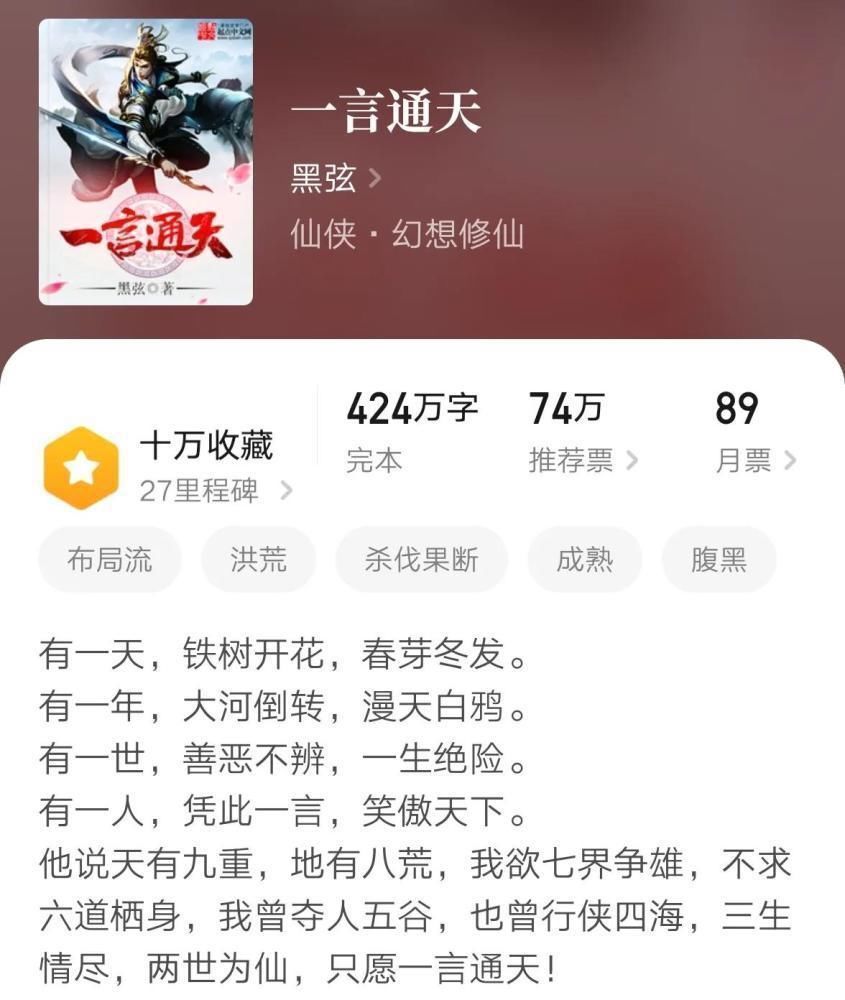This screenshot has height=1000, width=845.
Task: Select the 布局流 tag
Action: pyautogui.click(x=108, y=560)
